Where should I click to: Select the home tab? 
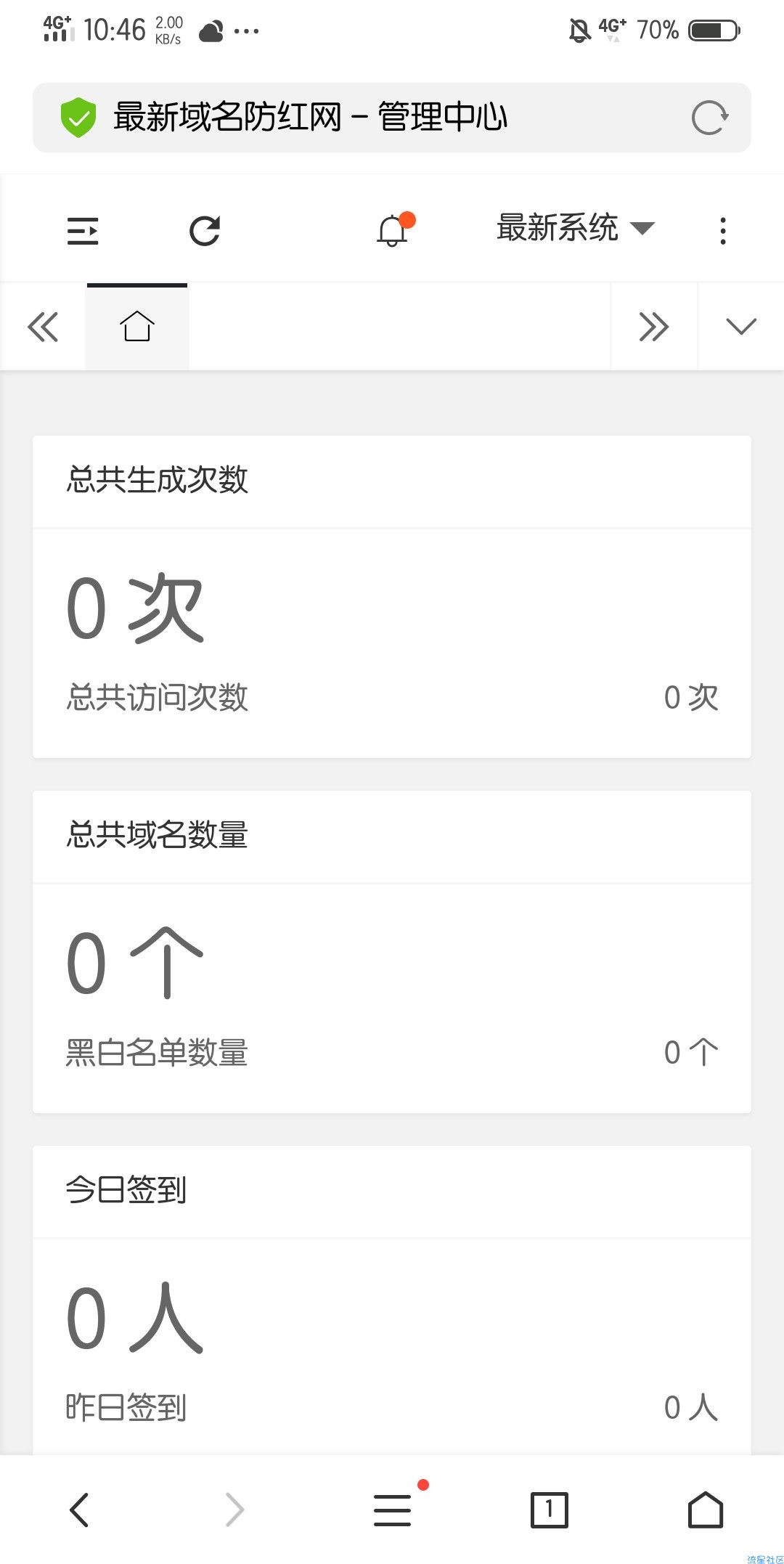point(137,327)
